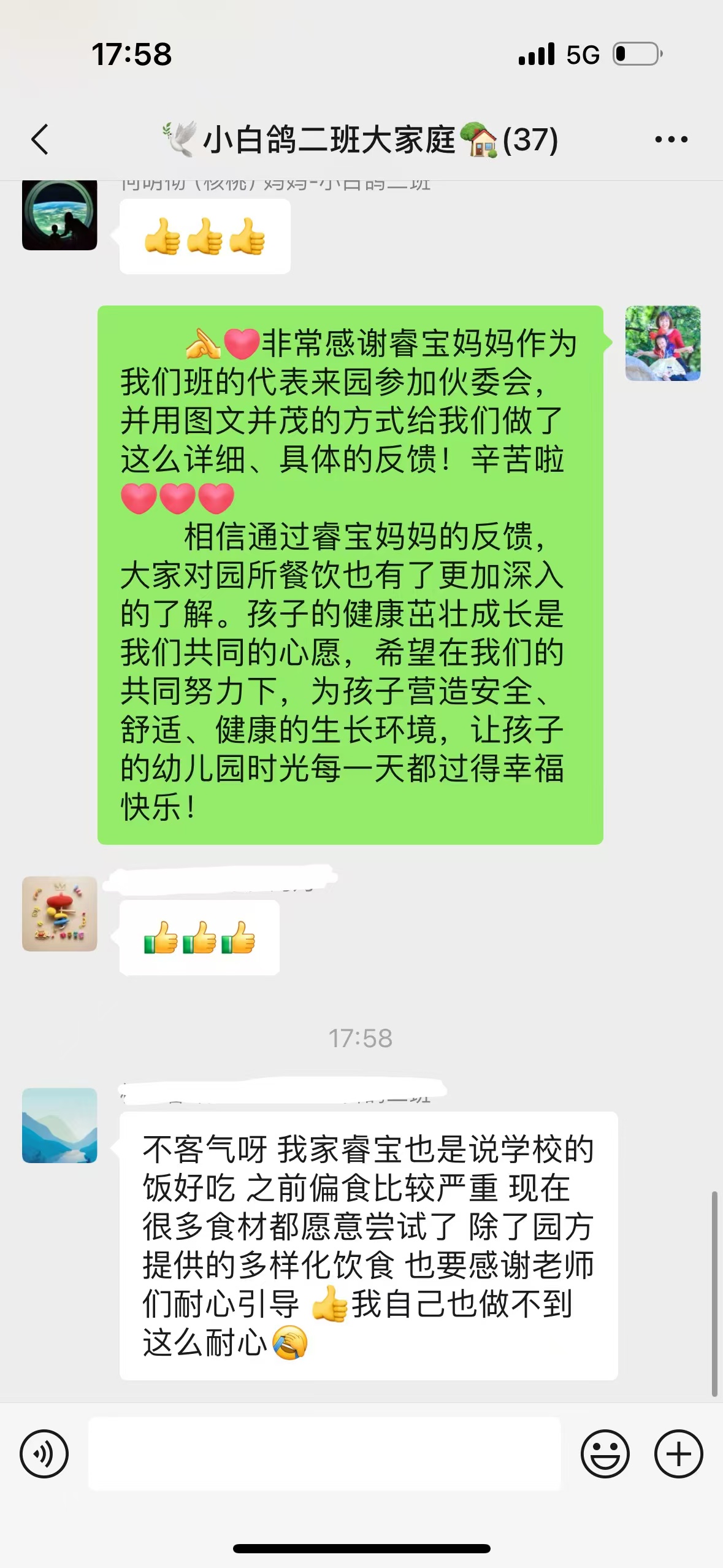Open the colorful toys avatar's profile

pyautogui.click(x=59, y=914)
